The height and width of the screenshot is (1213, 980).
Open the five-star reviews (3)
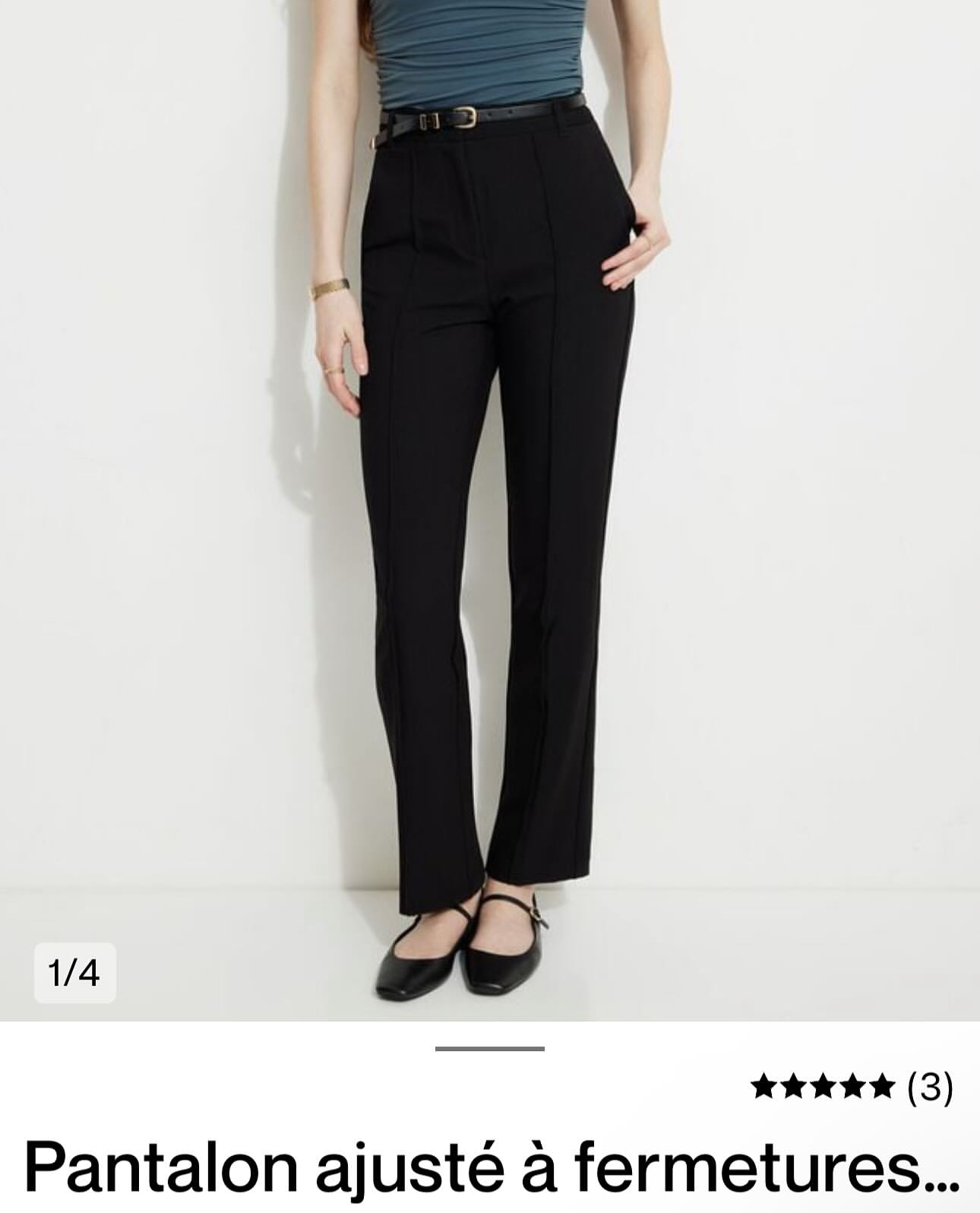[x=851, y=1088]
